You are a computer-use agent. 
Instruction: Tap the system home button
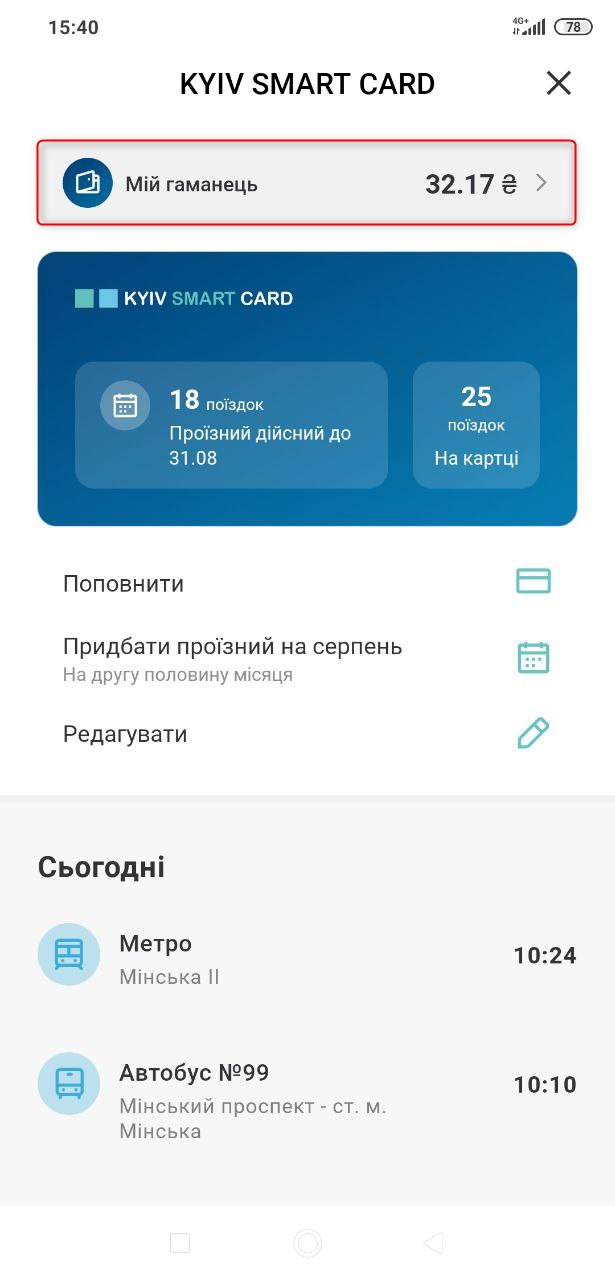(x=307, y=1243)
